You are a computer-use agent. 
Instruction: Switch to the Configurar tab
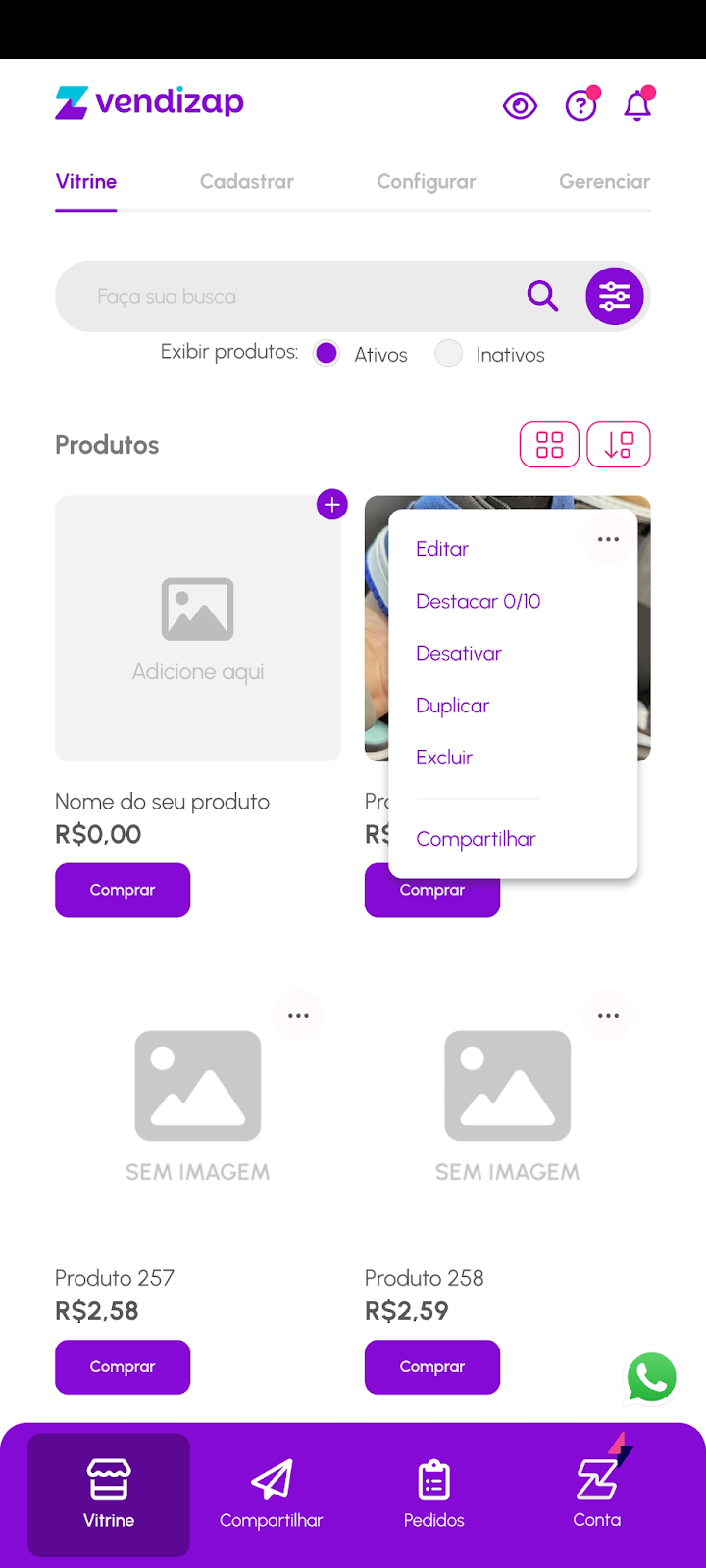[426, 182]
